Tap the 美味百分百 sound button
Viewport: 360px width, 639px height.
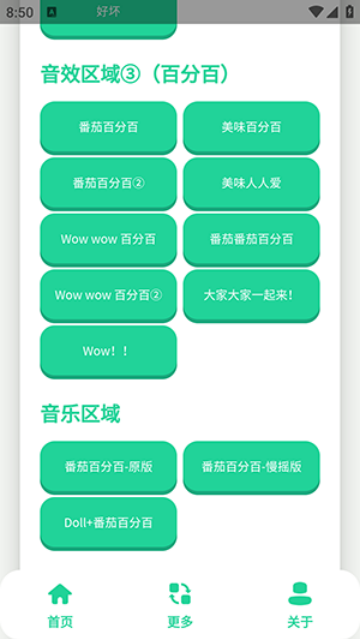pos(252,128)
